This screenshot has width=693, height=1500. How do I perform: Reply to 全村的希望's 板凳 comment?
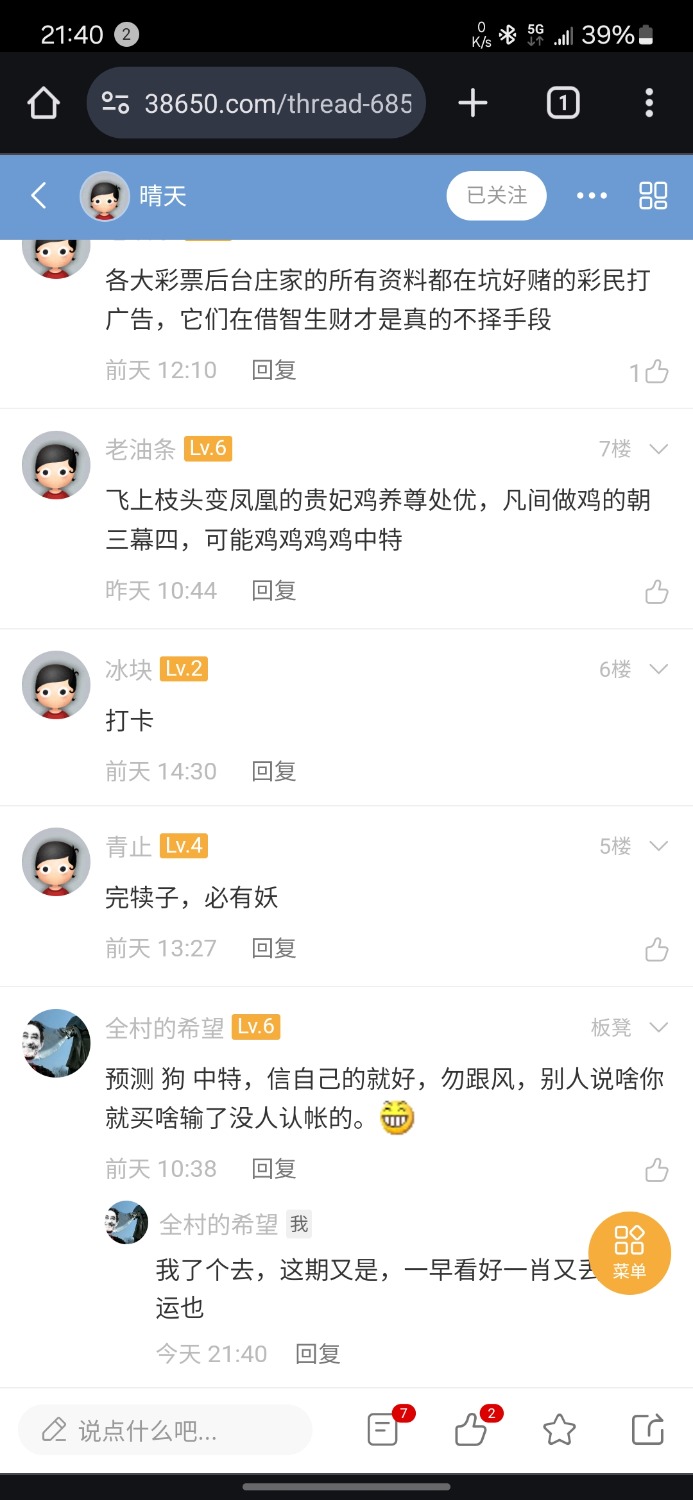[274, 1168]
